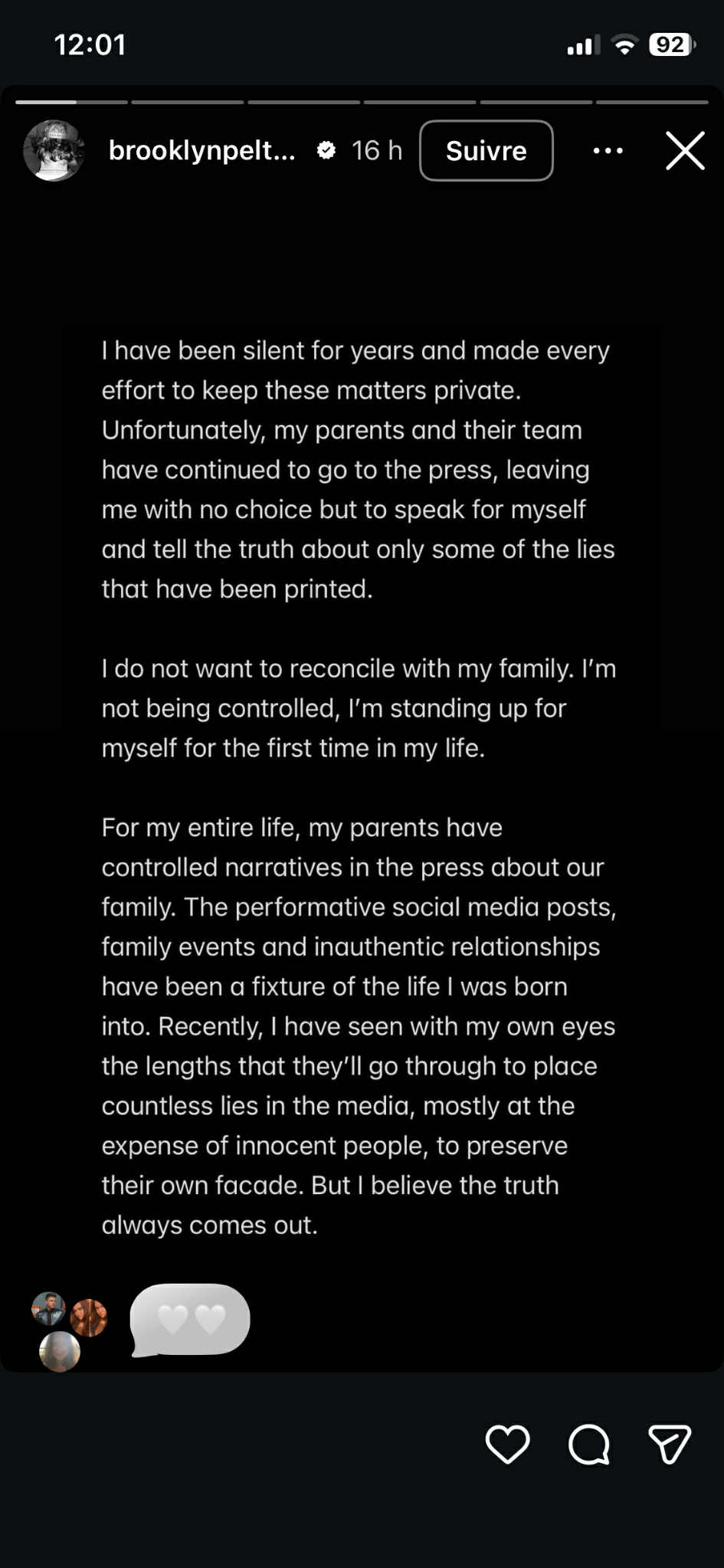Tap the battery indicator showing 92

pos(670,44)
